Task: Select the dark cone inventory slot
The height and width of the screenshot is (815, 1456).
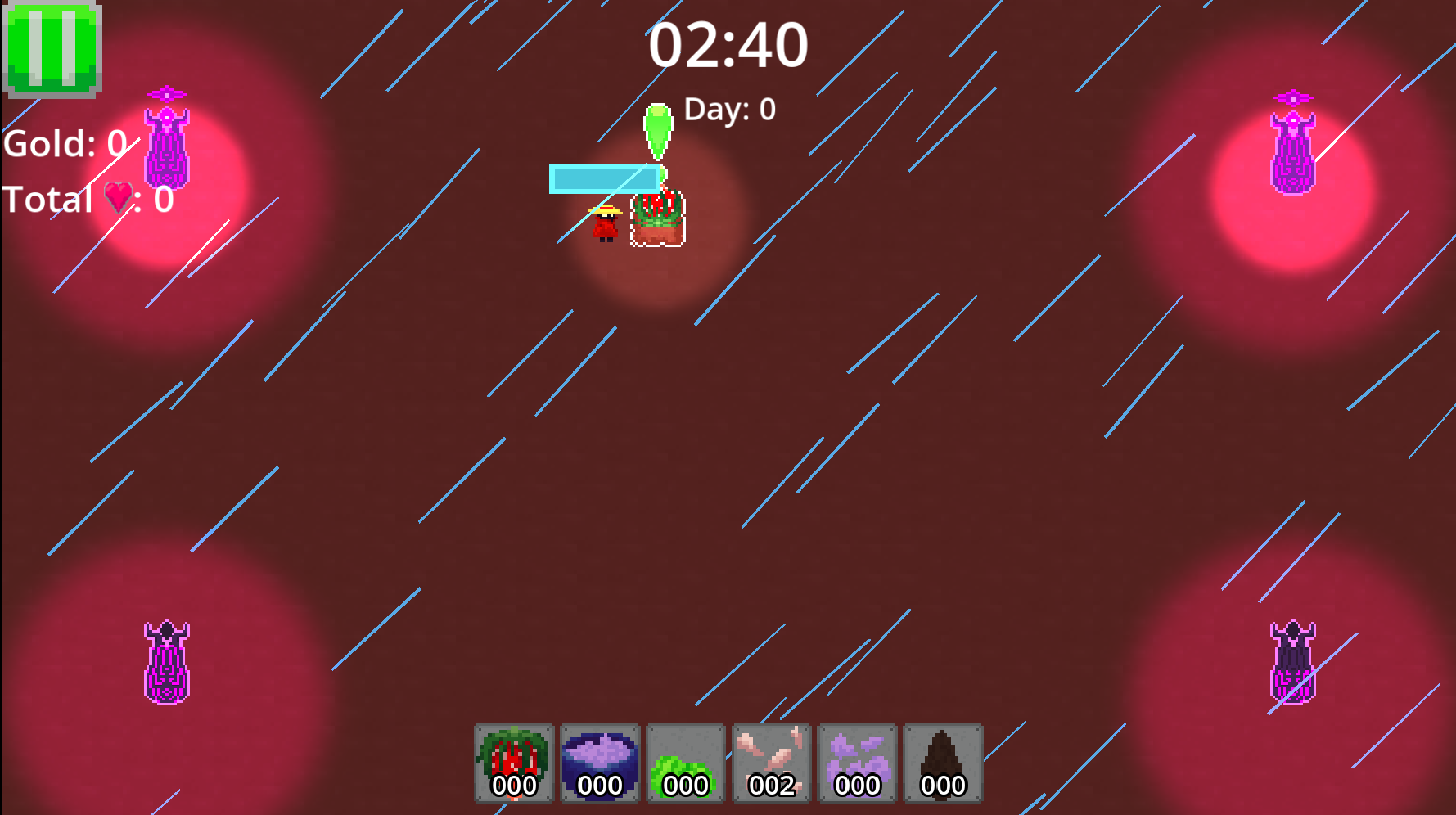Action: 943,763
